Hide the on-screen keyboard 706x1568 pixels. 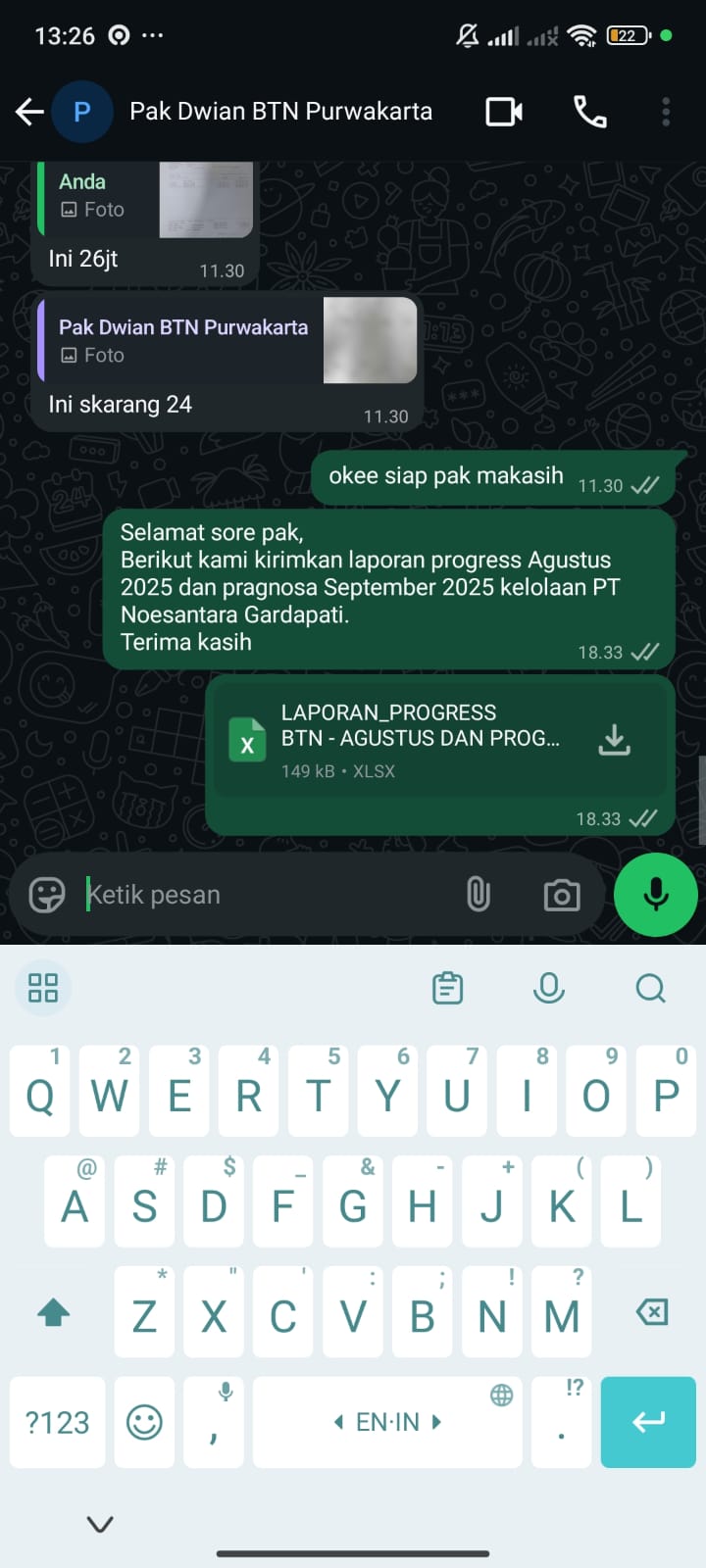pyautogui.click(x=100, y=1523)
